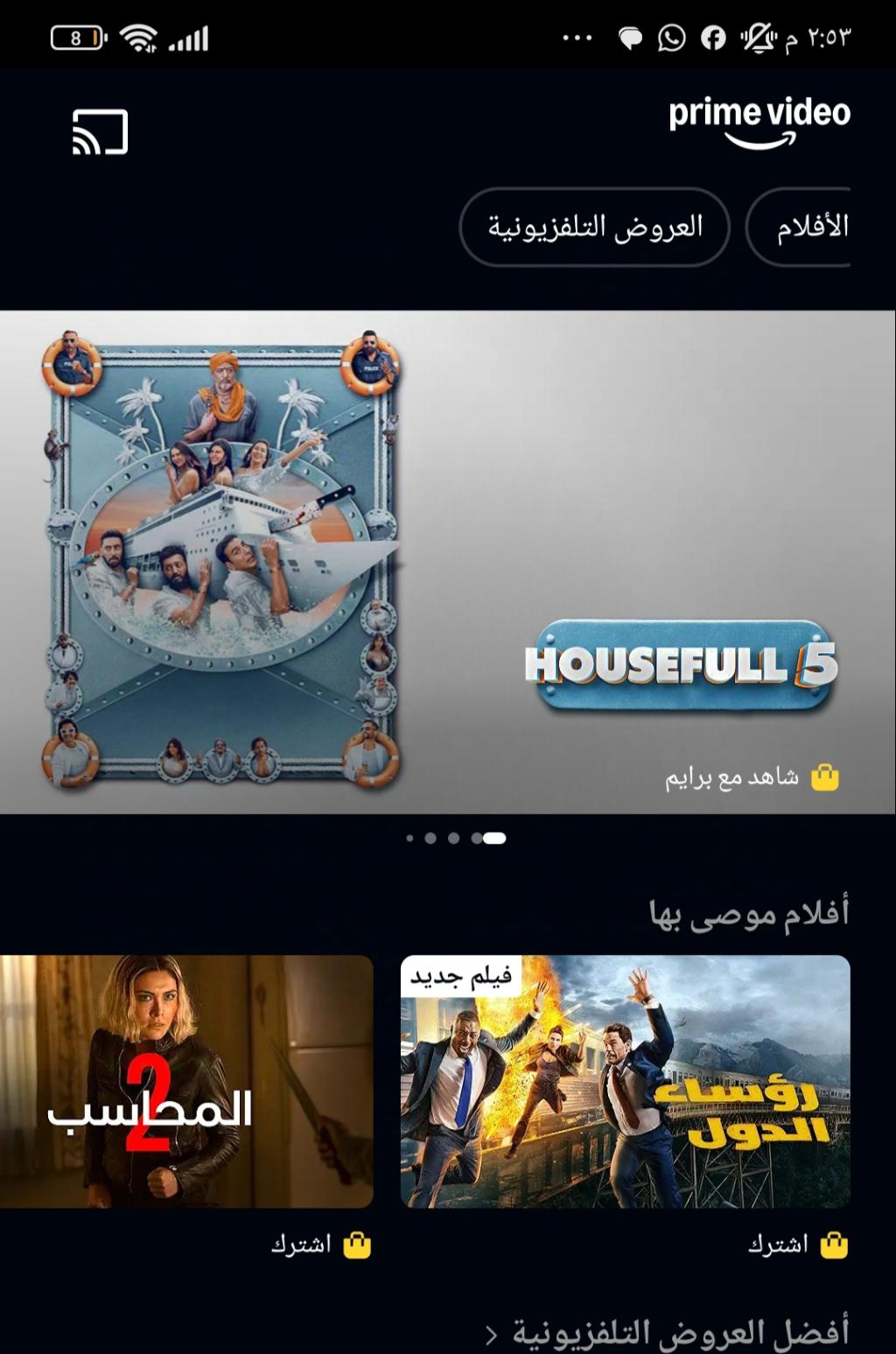Expand the أفضل العروض التلفزيونية section
This screenshot has width=896, height=1354.
click(667, 1332)
